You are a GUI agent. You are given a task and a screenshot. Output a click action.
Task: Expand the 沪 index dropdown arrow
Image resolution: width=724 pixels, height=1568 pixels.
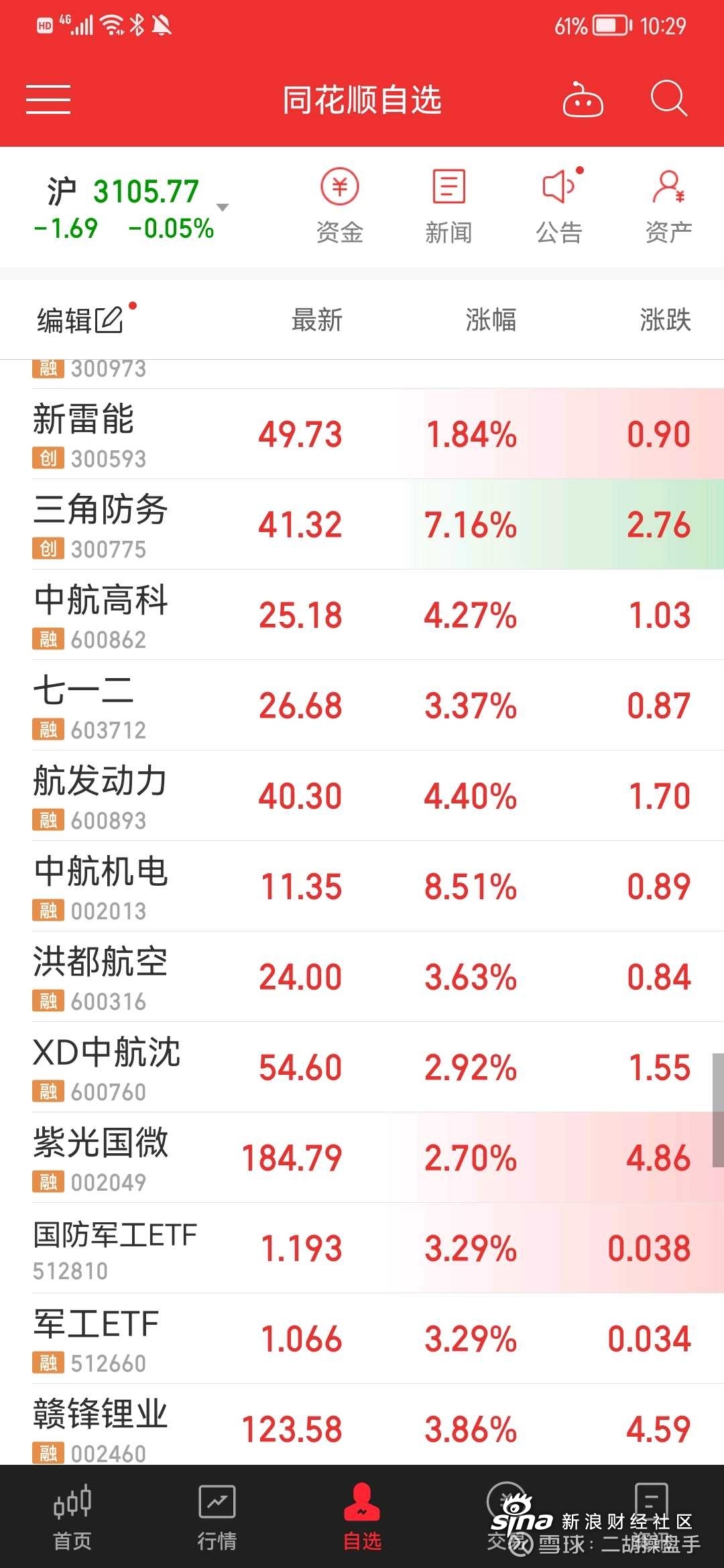coord(223,208)
